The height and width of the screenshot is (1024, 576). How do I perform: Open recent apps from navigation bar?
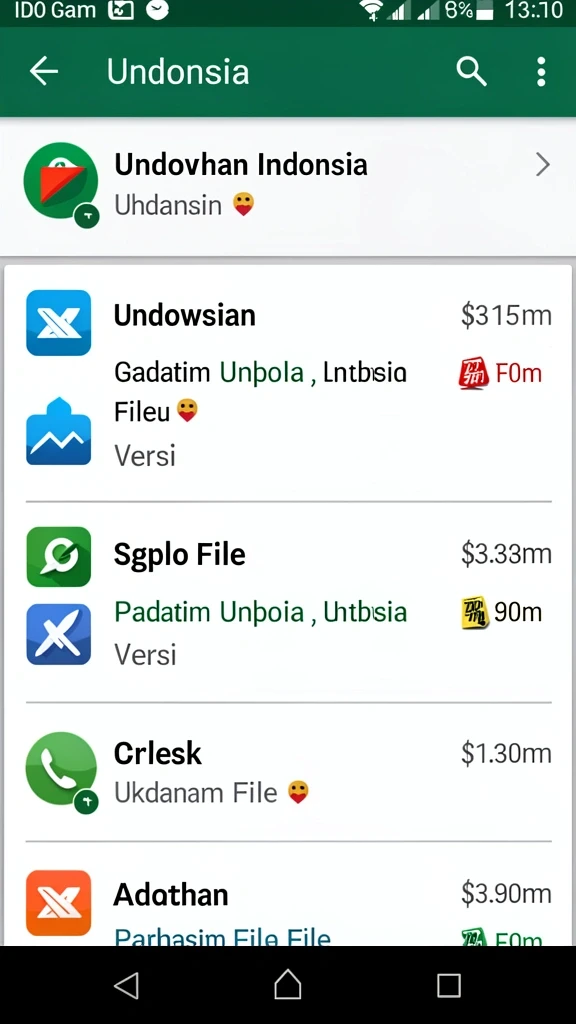tap(449, 985)
